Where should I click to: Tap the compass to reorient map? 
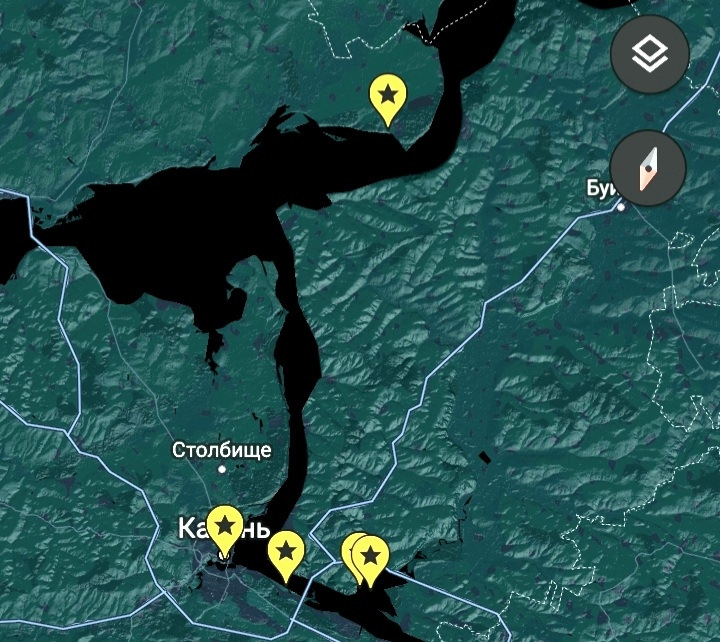[648, 168]
